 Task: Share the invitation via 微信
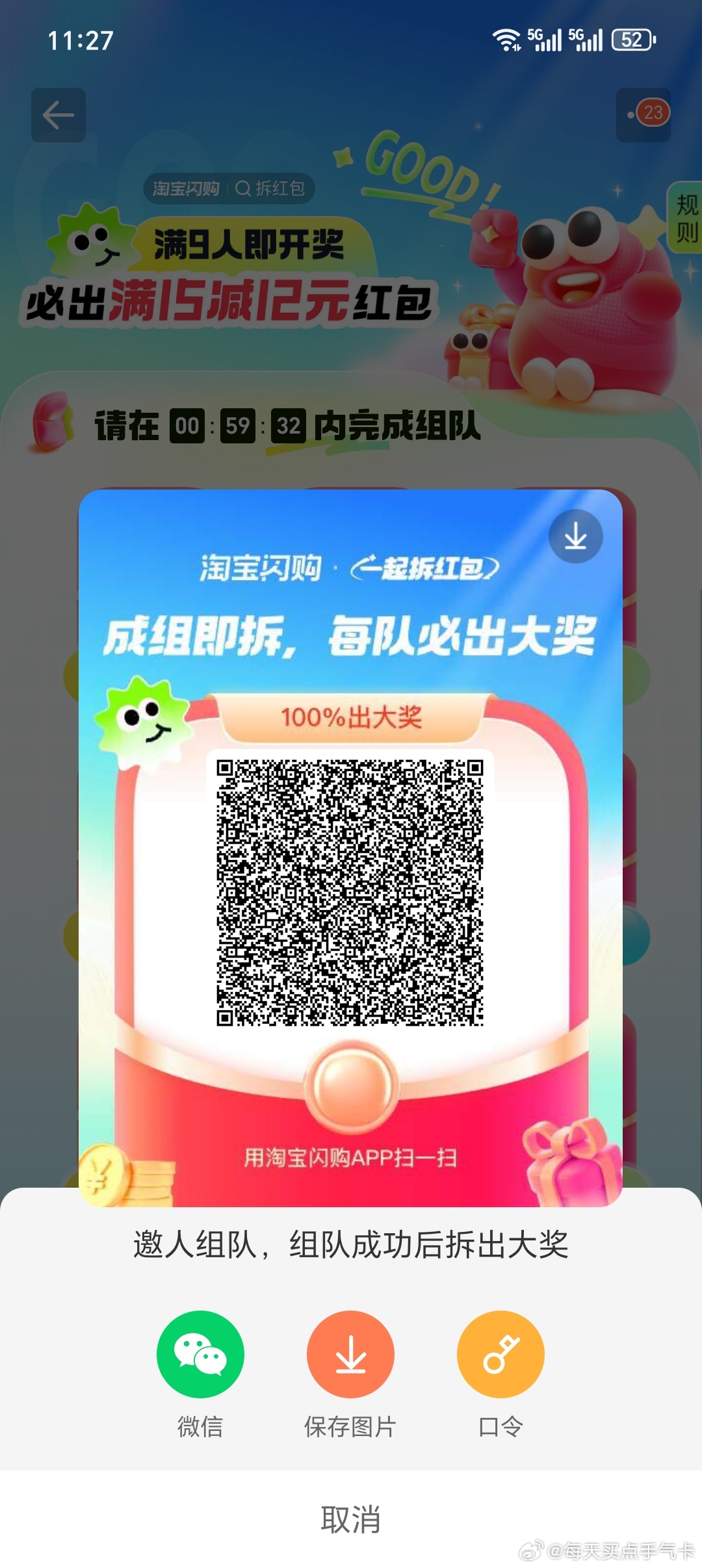click(200, 1355)
